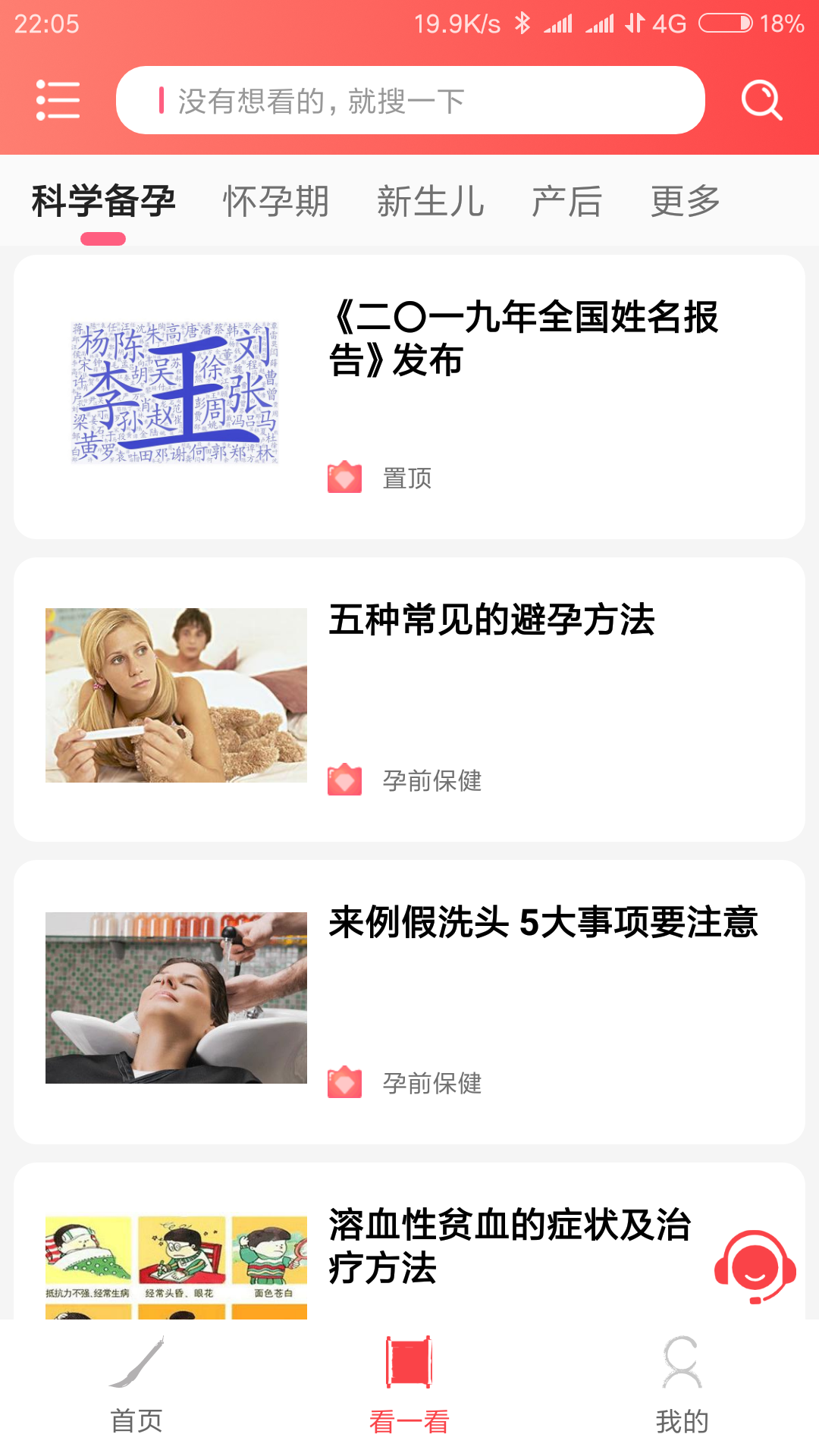Open article about 来例假洗头 precautions
This screenshot has height=1456, width=819.
[543, 924]
